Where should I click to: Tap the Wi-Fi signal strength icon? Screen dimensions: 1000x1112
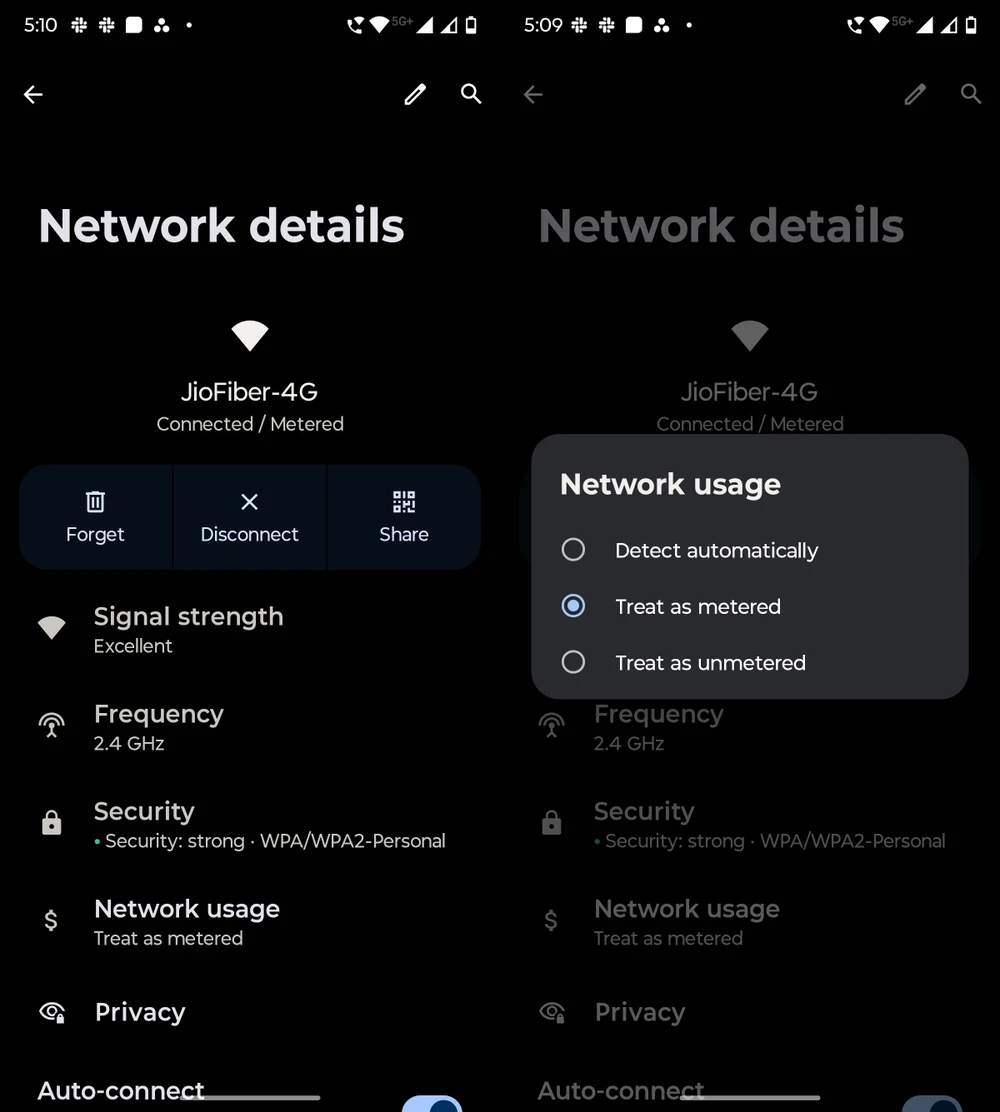point(52,627)
